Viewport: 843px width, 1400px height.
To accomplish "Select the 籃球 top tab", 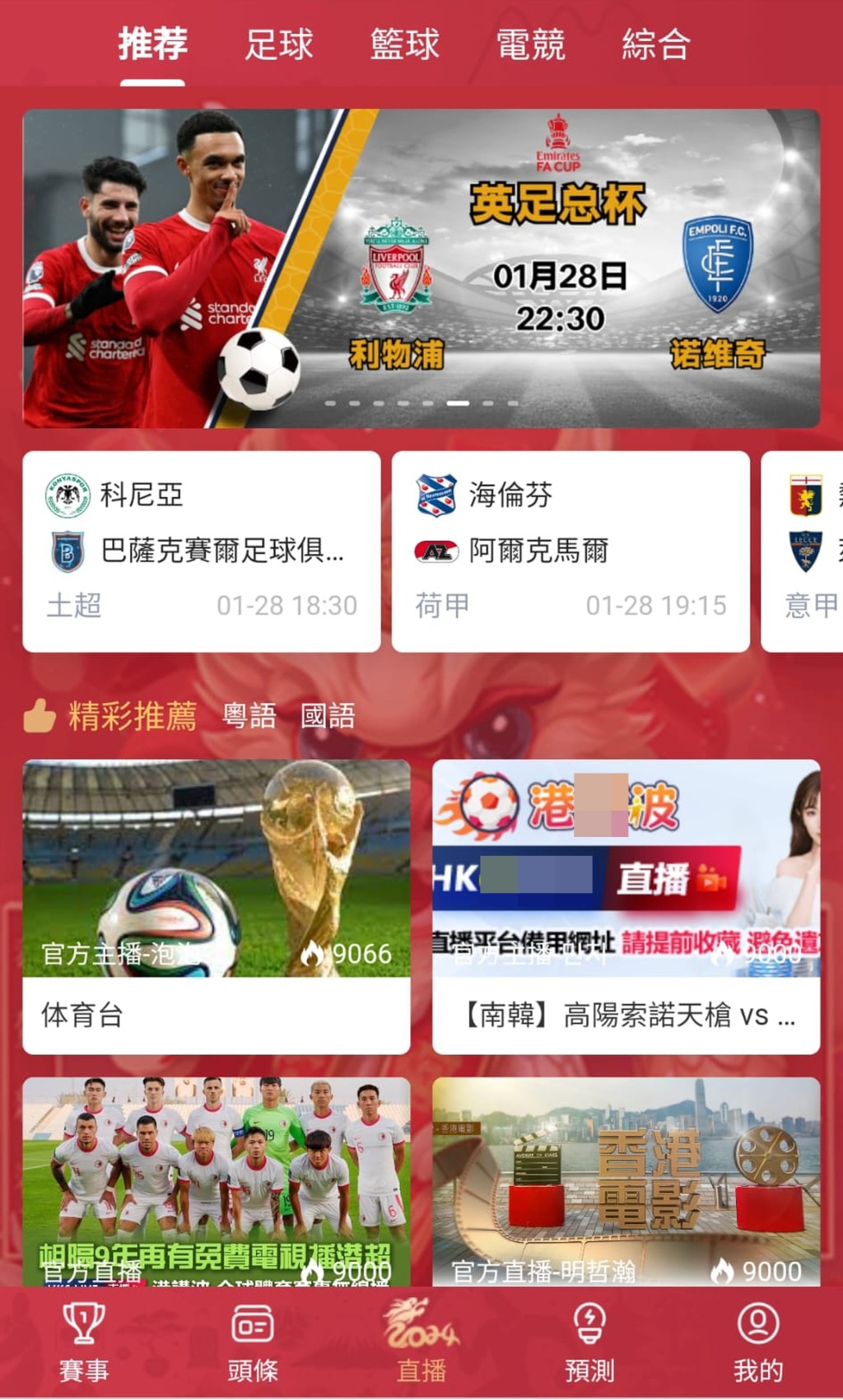I will click(x=405, y=44).
